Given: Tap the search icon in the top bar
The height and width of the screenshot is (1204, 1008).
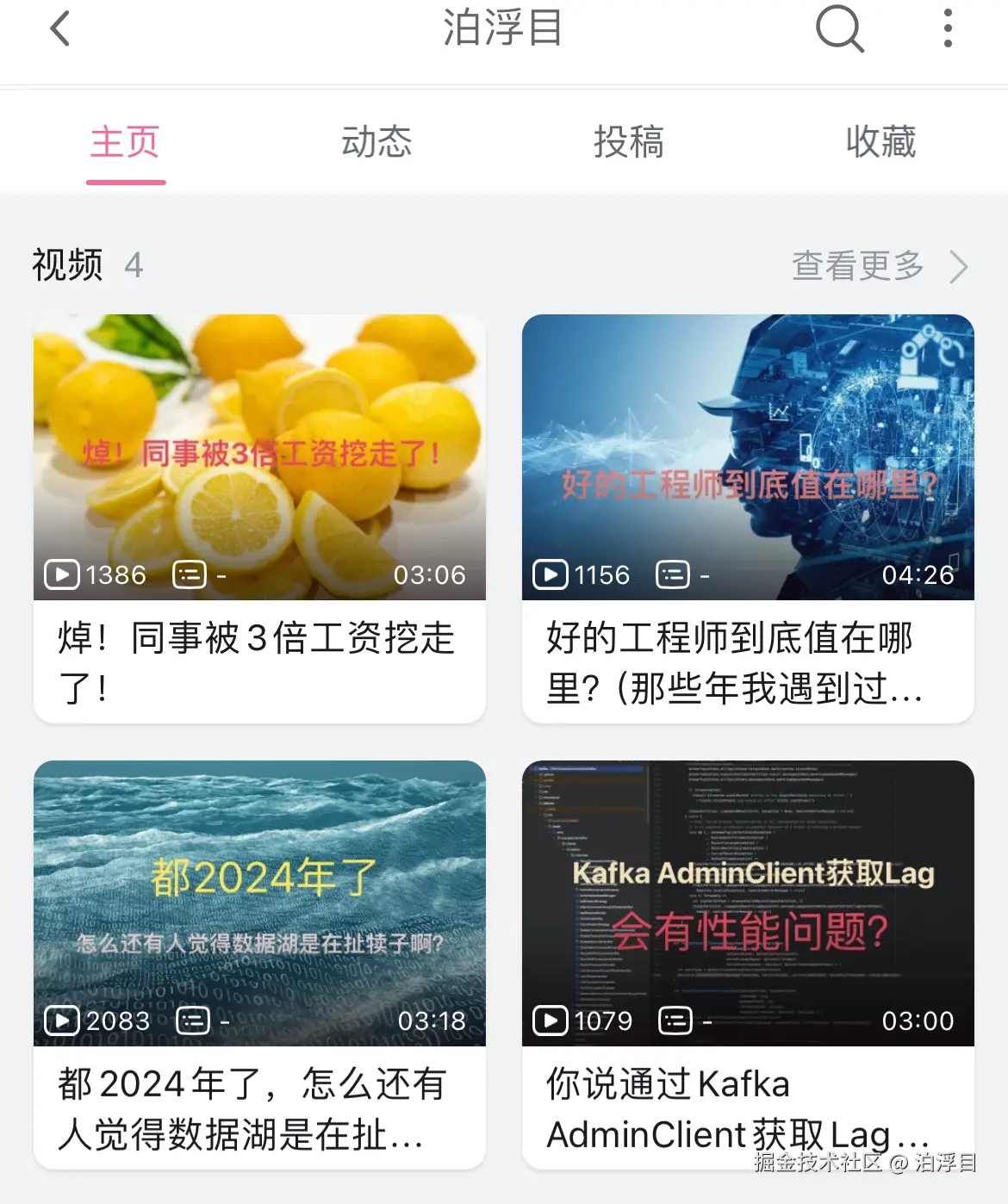Looking at the screenshot, I should 839,28.
